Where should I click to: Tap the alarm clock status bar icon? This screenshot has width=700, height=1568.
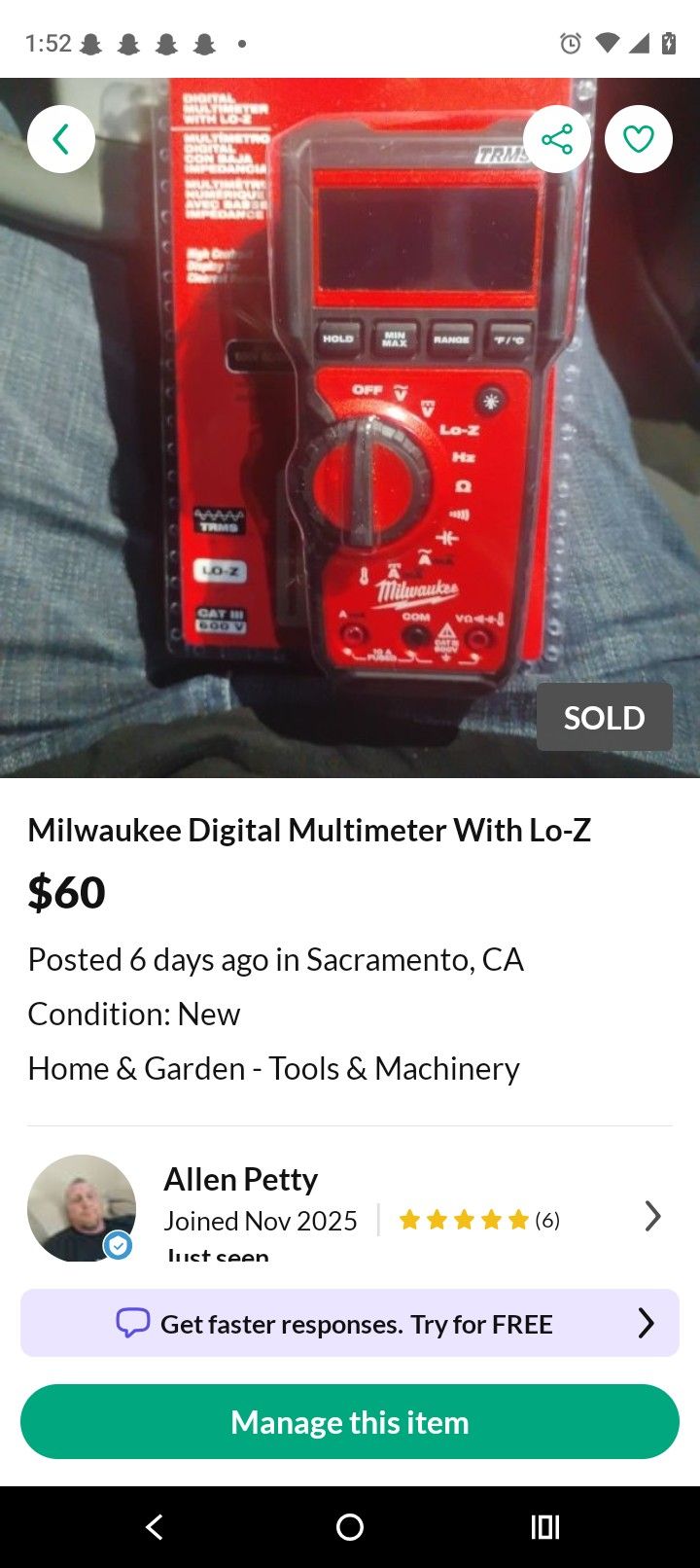click(569, 42)
